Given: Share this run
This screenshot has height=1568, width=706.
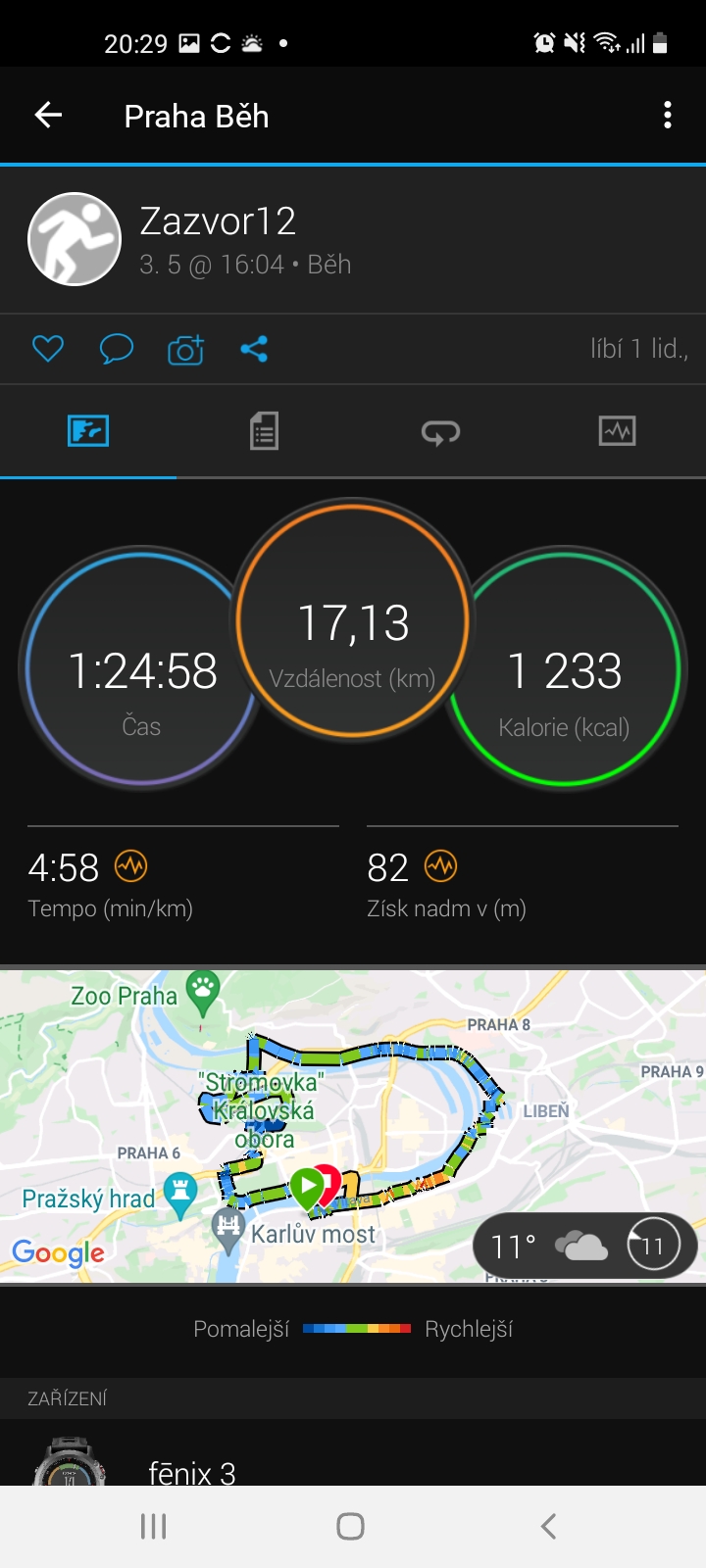Looking at the screenshot, I should pos(254,349).
